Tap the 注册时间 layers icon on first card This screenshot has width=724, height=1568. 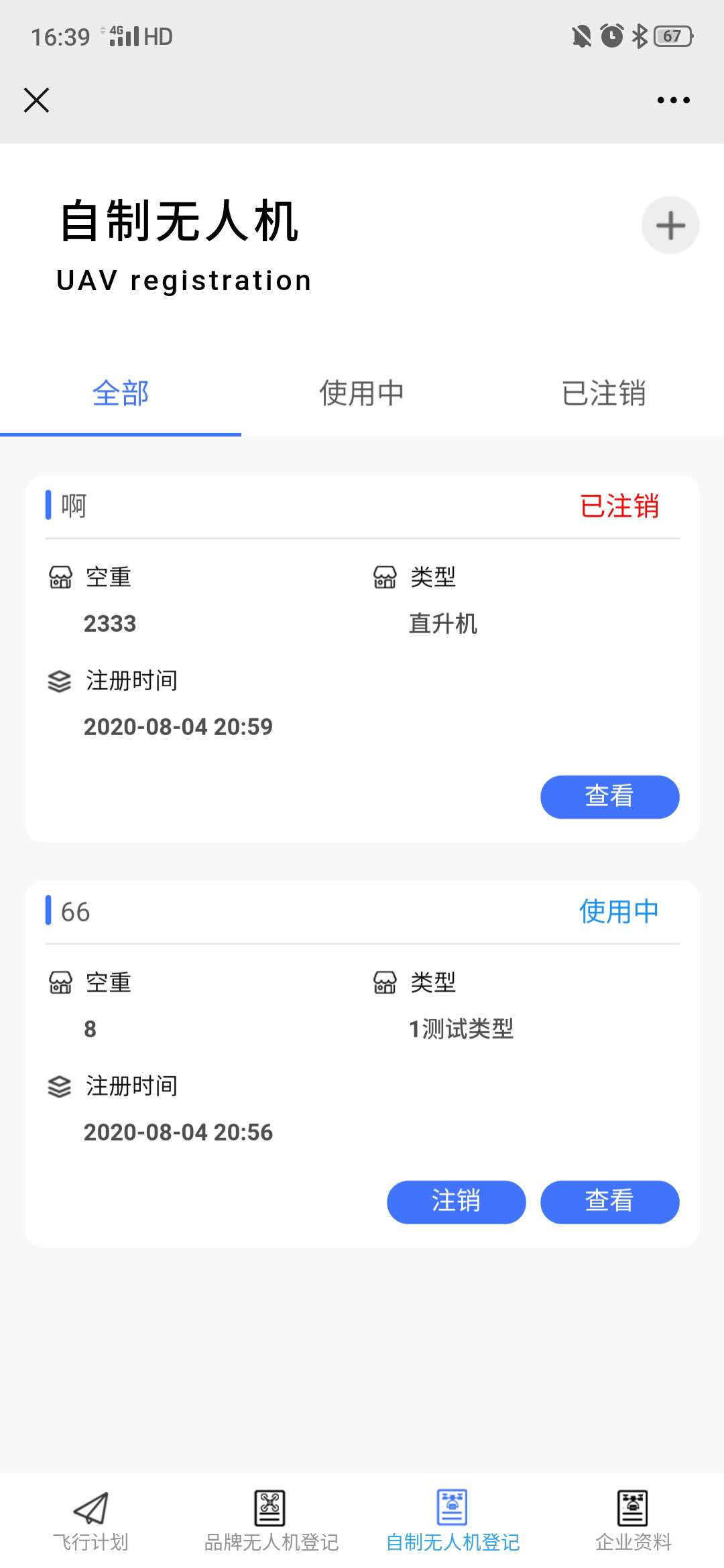pos(60,681)
